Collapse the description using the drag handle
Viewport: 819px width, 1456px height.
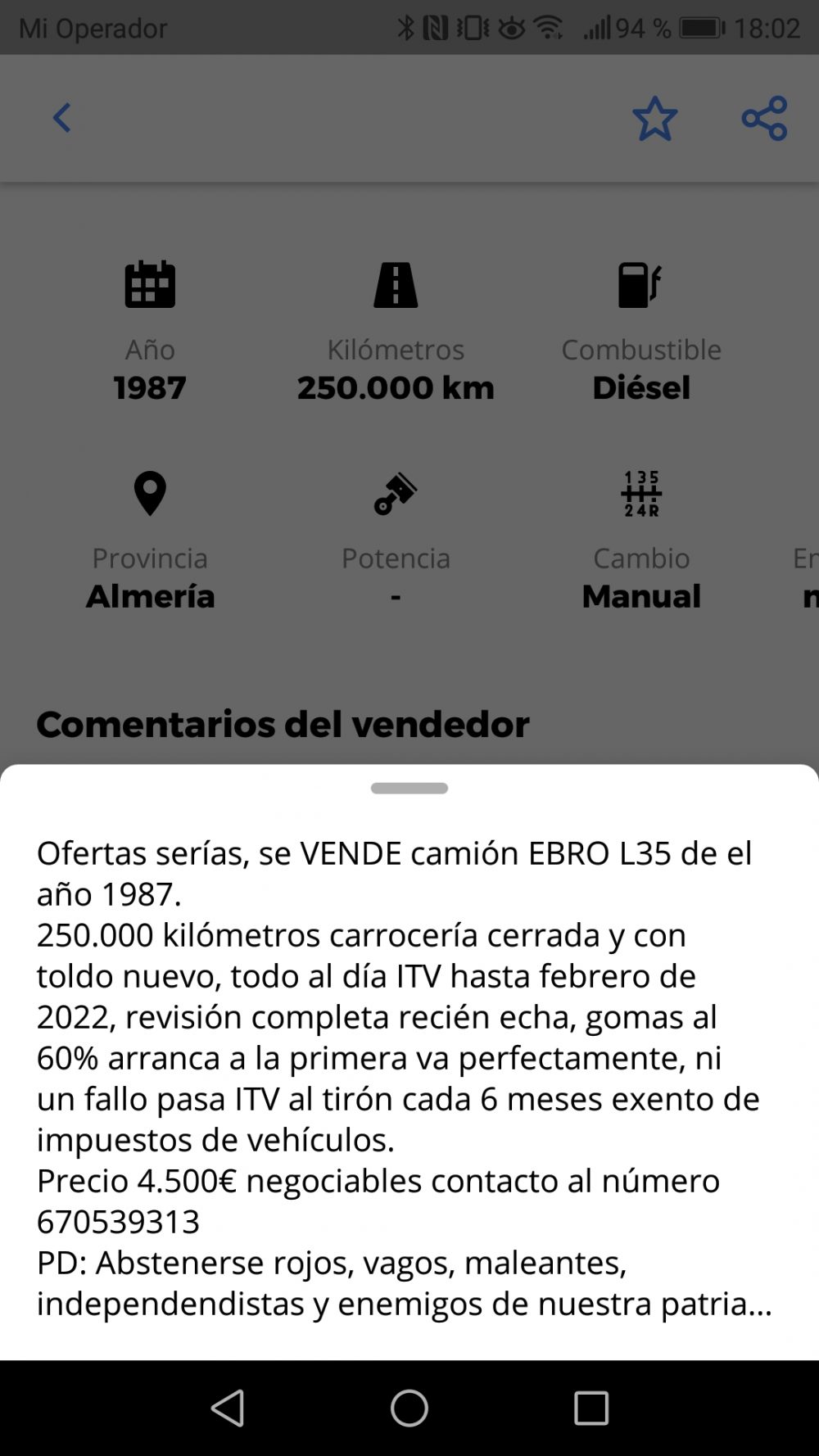pyautogui.click(x=409, y=788)
